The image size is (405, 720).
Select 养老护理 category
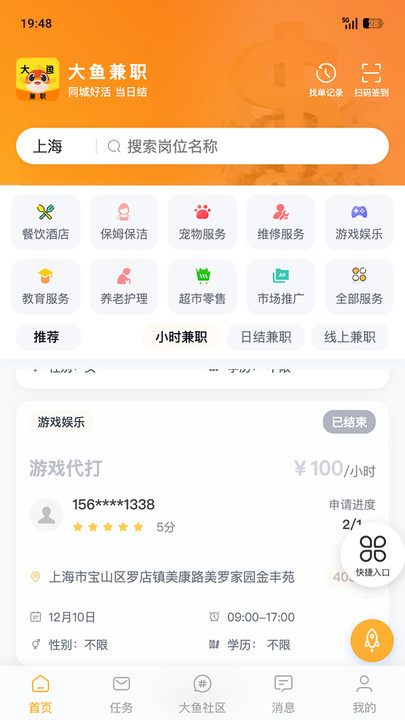[124, 287]
